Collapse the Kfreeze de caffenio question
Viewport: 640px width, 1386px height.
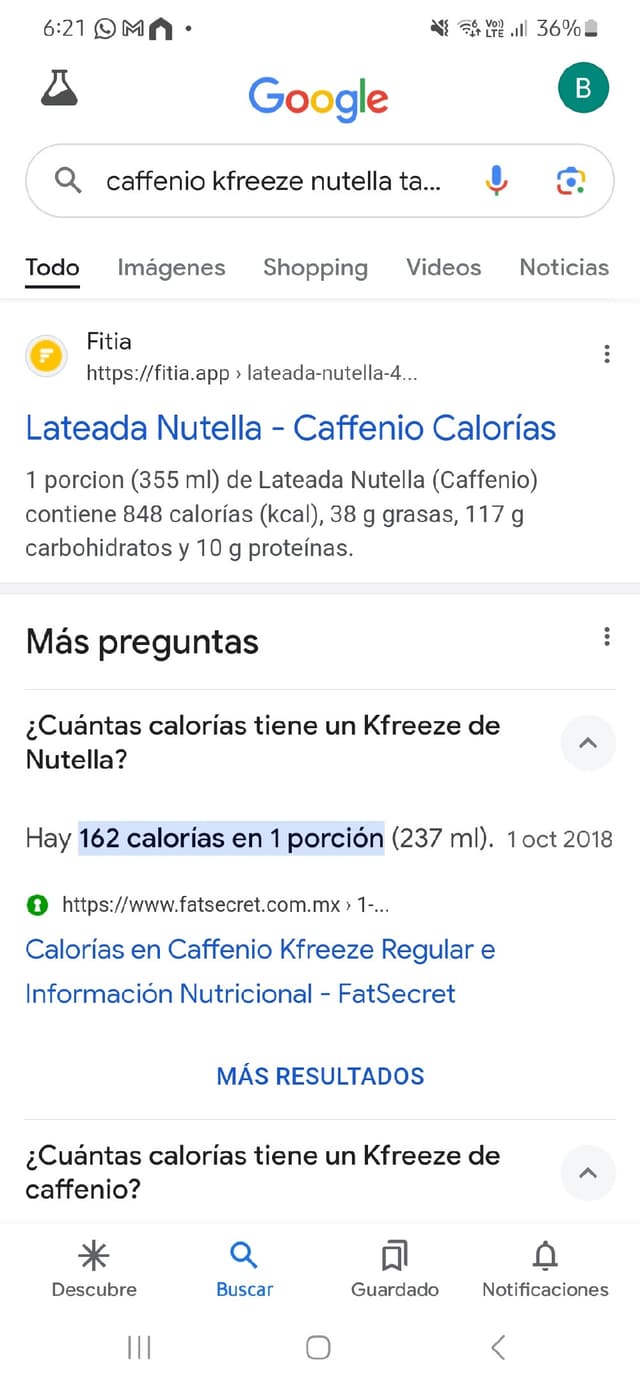click(588, 1172)
